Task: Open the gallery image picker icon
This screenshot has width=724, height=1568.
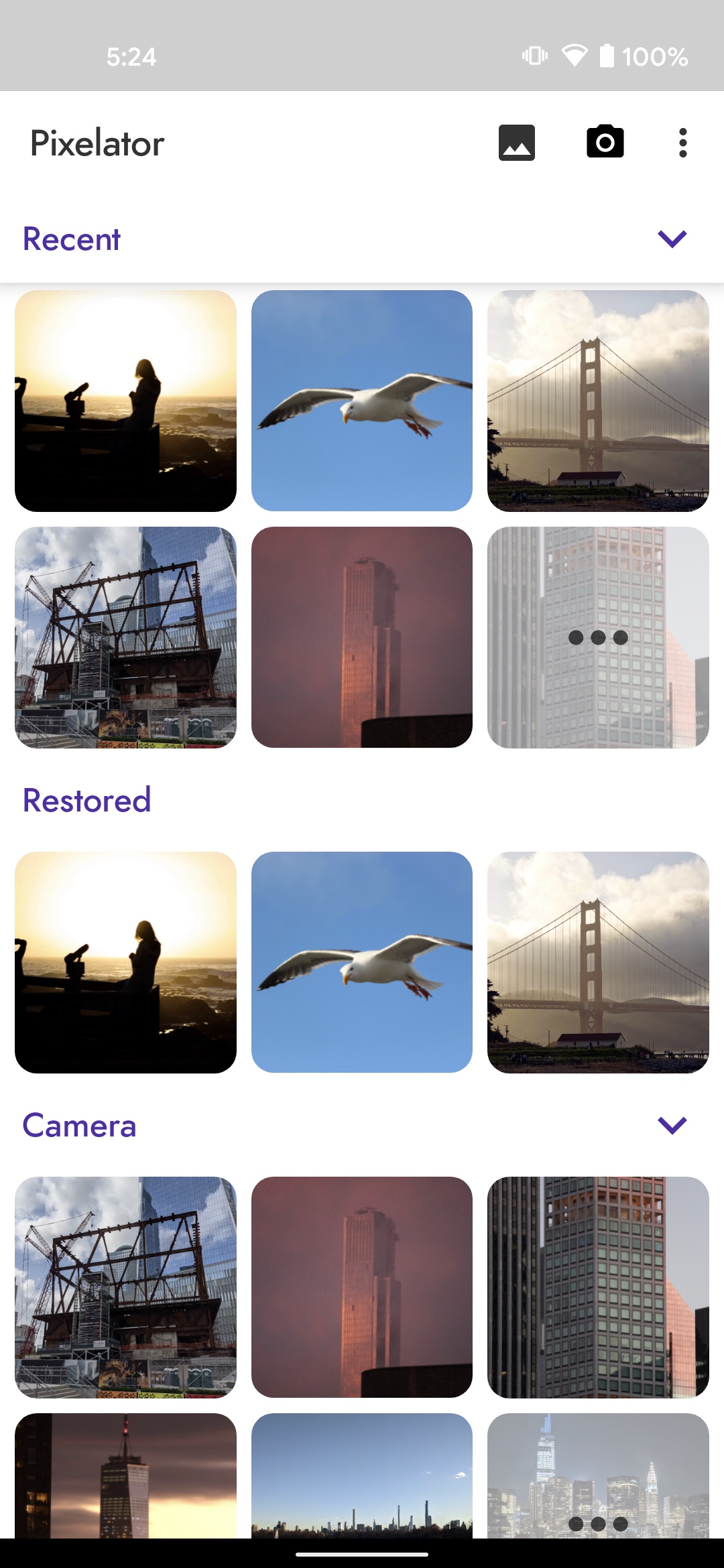Action: click(x=517, y=143)
